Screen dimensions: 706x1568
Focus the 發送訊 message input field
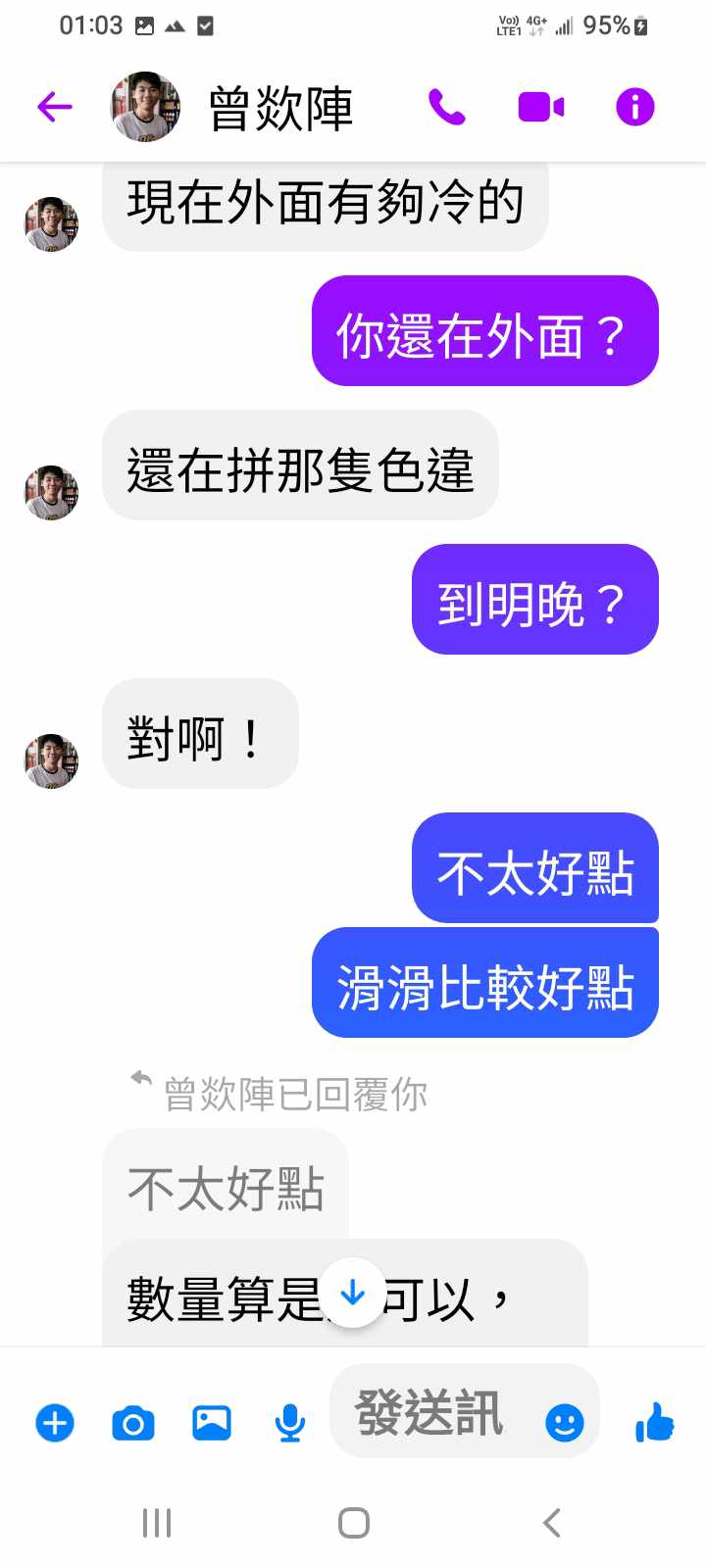tap(431, 1412)
